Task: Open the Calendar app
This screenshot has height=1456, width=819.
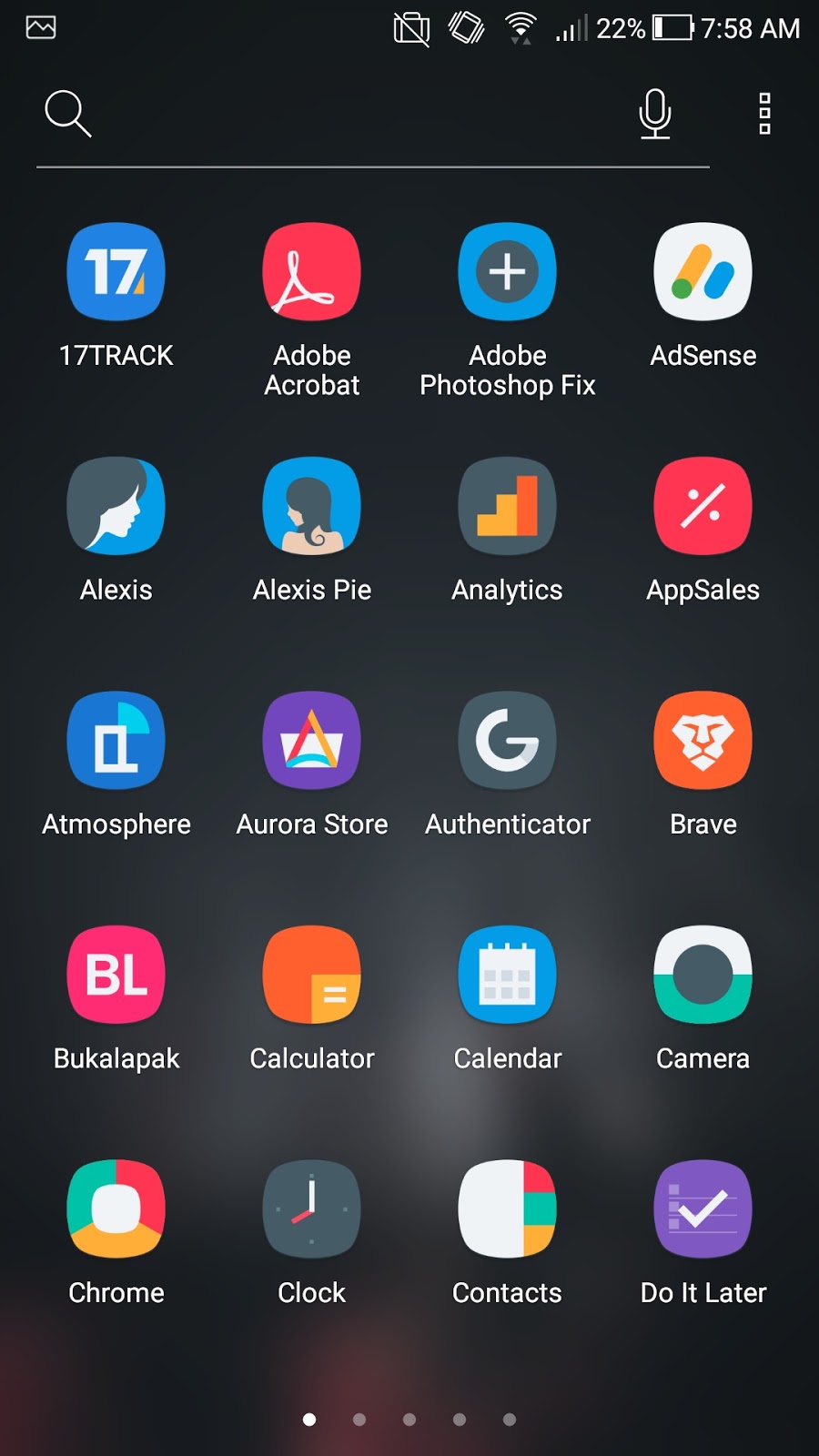Action: [x=507, y=975]
